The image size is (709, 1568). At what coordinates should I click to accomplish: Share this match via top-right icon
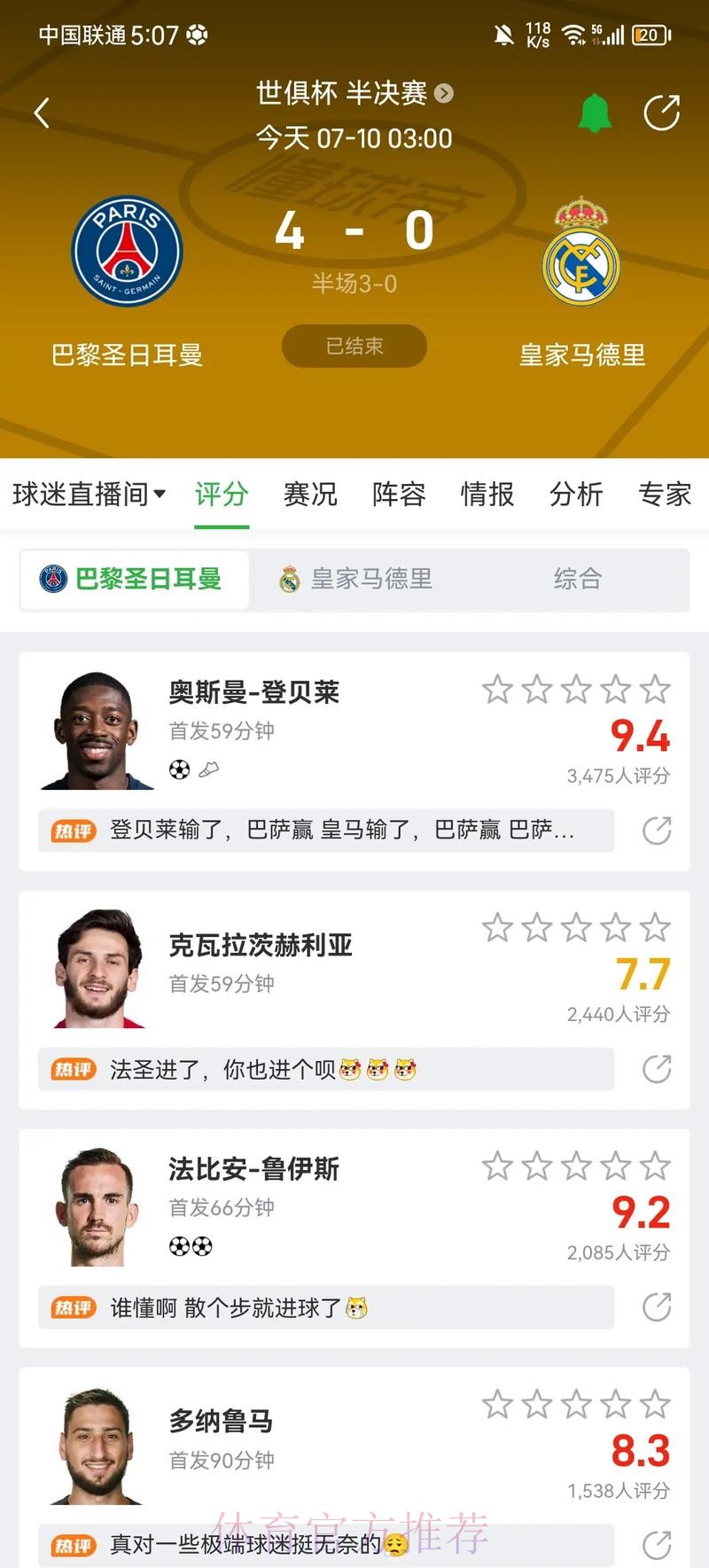point(661,113)
